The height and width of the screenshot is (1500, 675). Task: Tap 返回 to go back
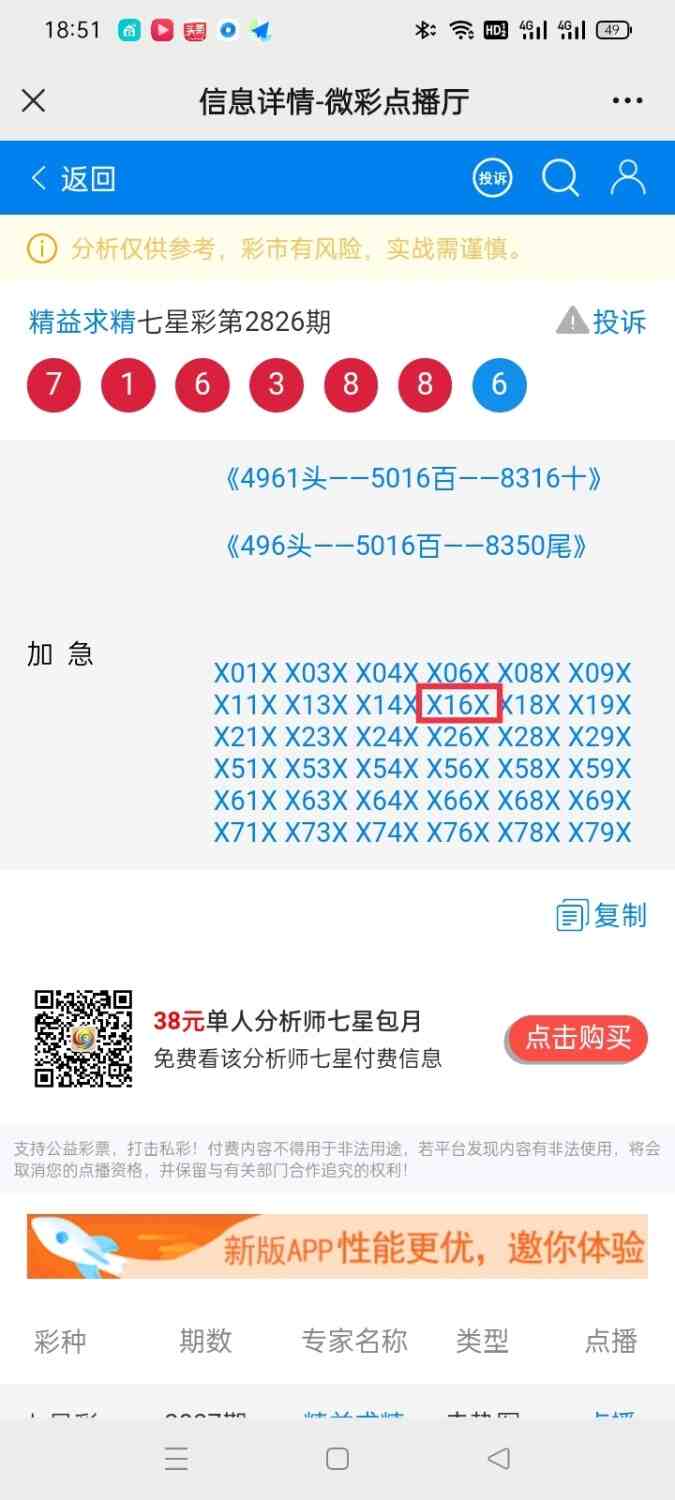point(74,179)
